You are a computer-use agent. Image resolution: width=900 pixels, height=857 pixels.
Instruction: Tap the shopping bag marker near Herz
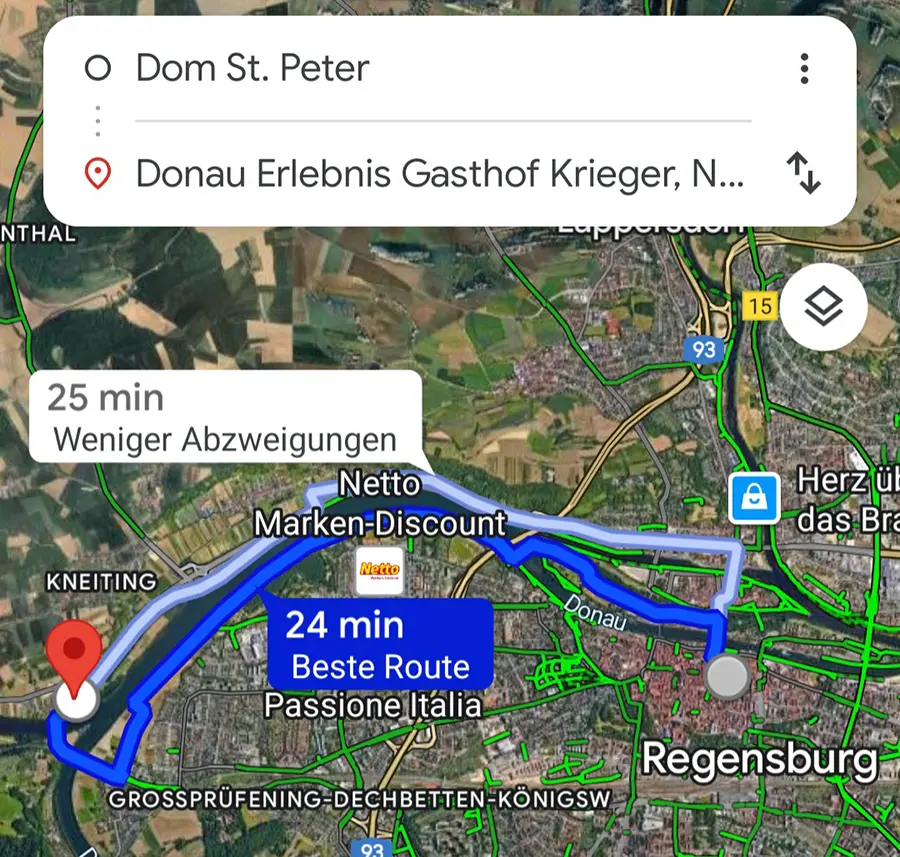point(754,497)
